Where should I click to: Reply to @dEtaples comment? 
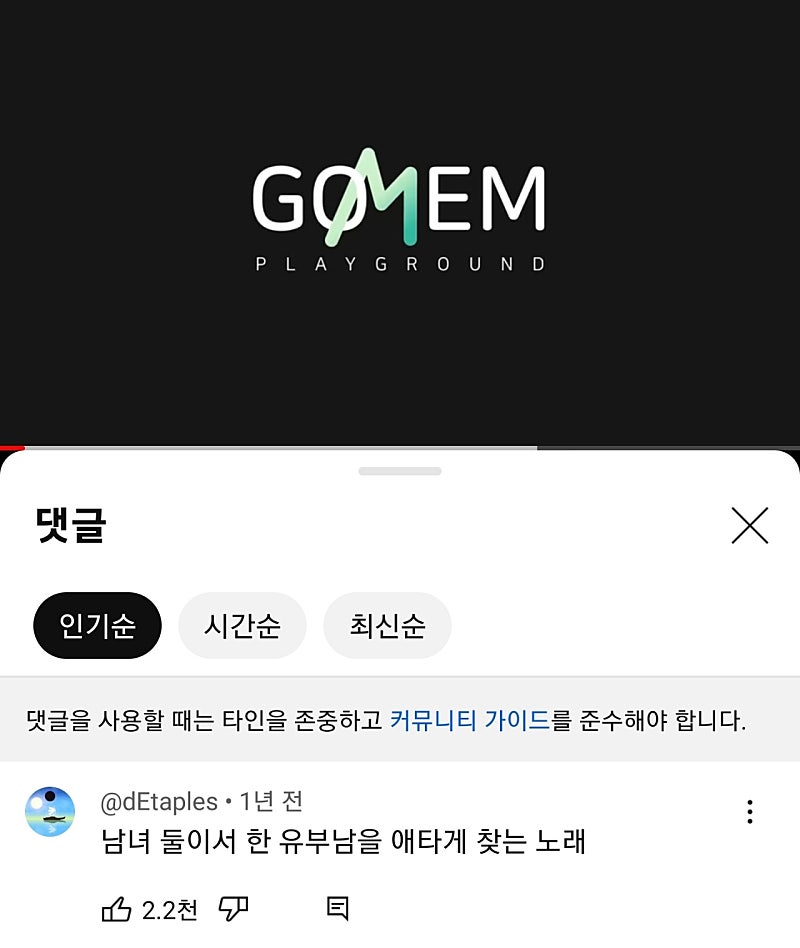tap(338, 909)
